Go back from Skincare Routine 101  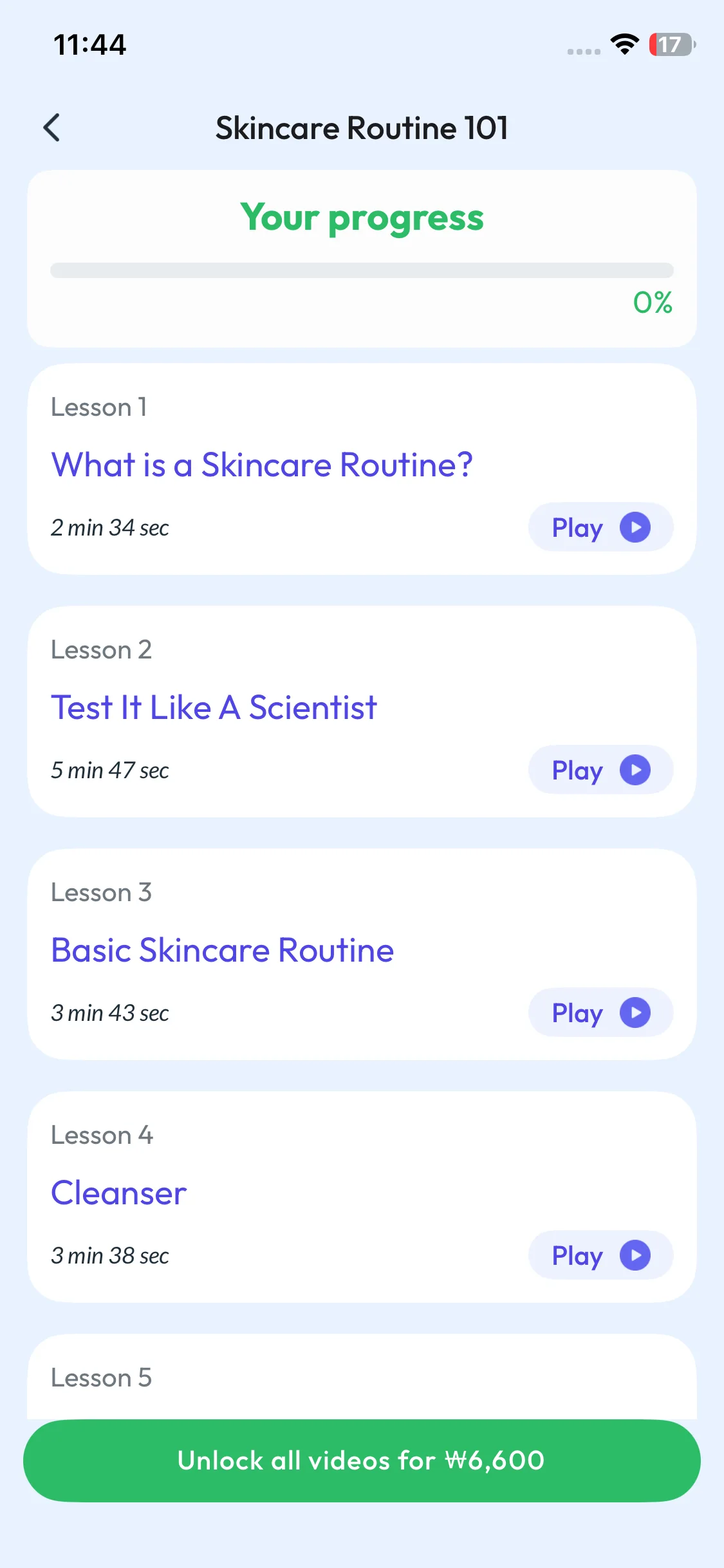[52, 127]
